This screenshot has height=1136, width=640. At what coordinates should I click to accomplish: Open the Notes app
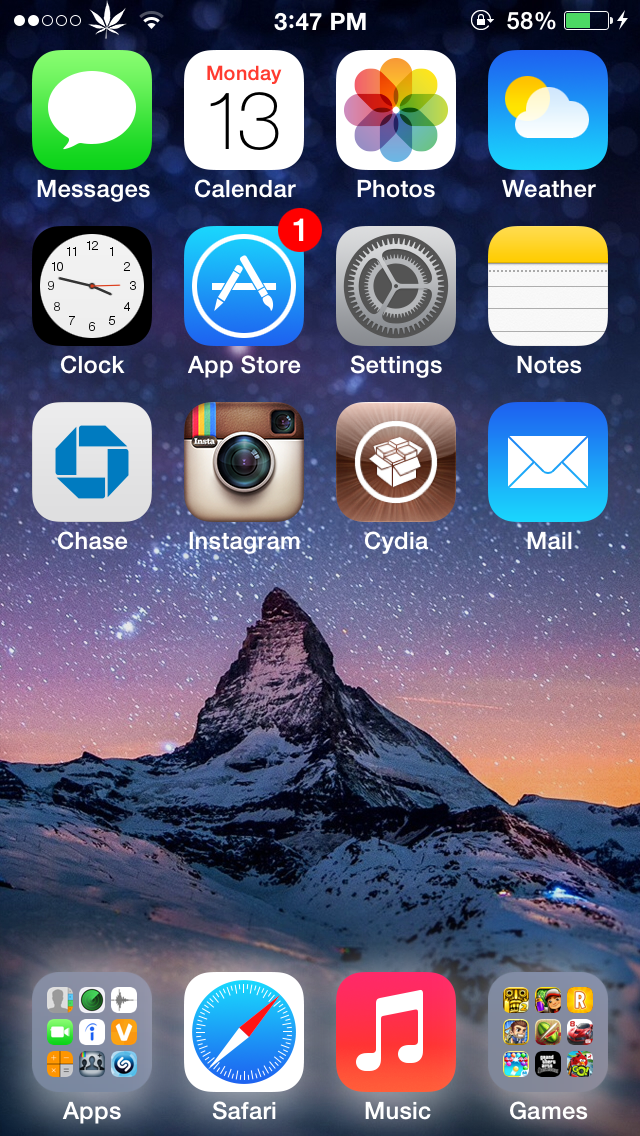point(548,286)
